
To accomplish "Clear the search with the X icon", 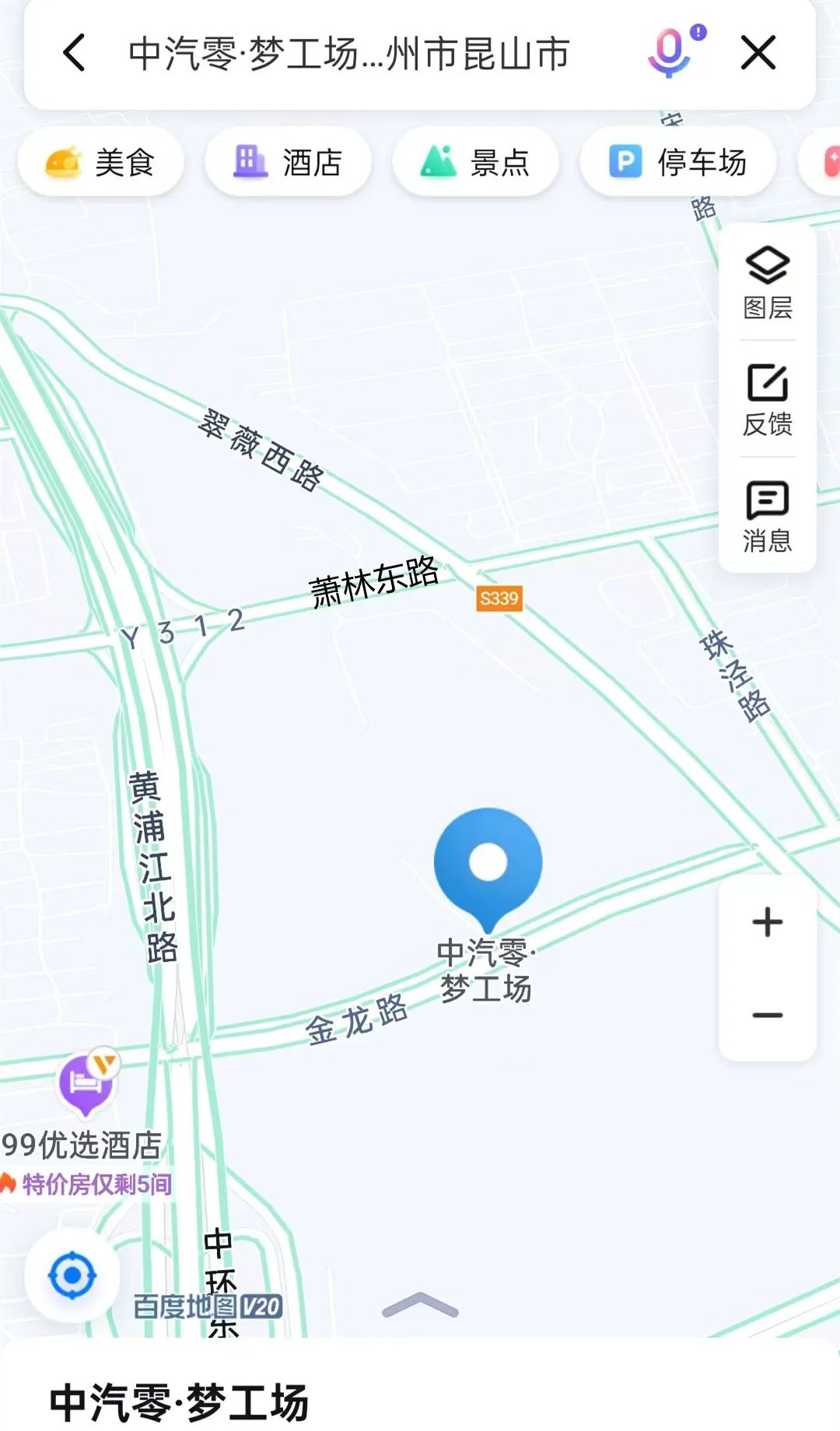I will click(x=758, y=53).
